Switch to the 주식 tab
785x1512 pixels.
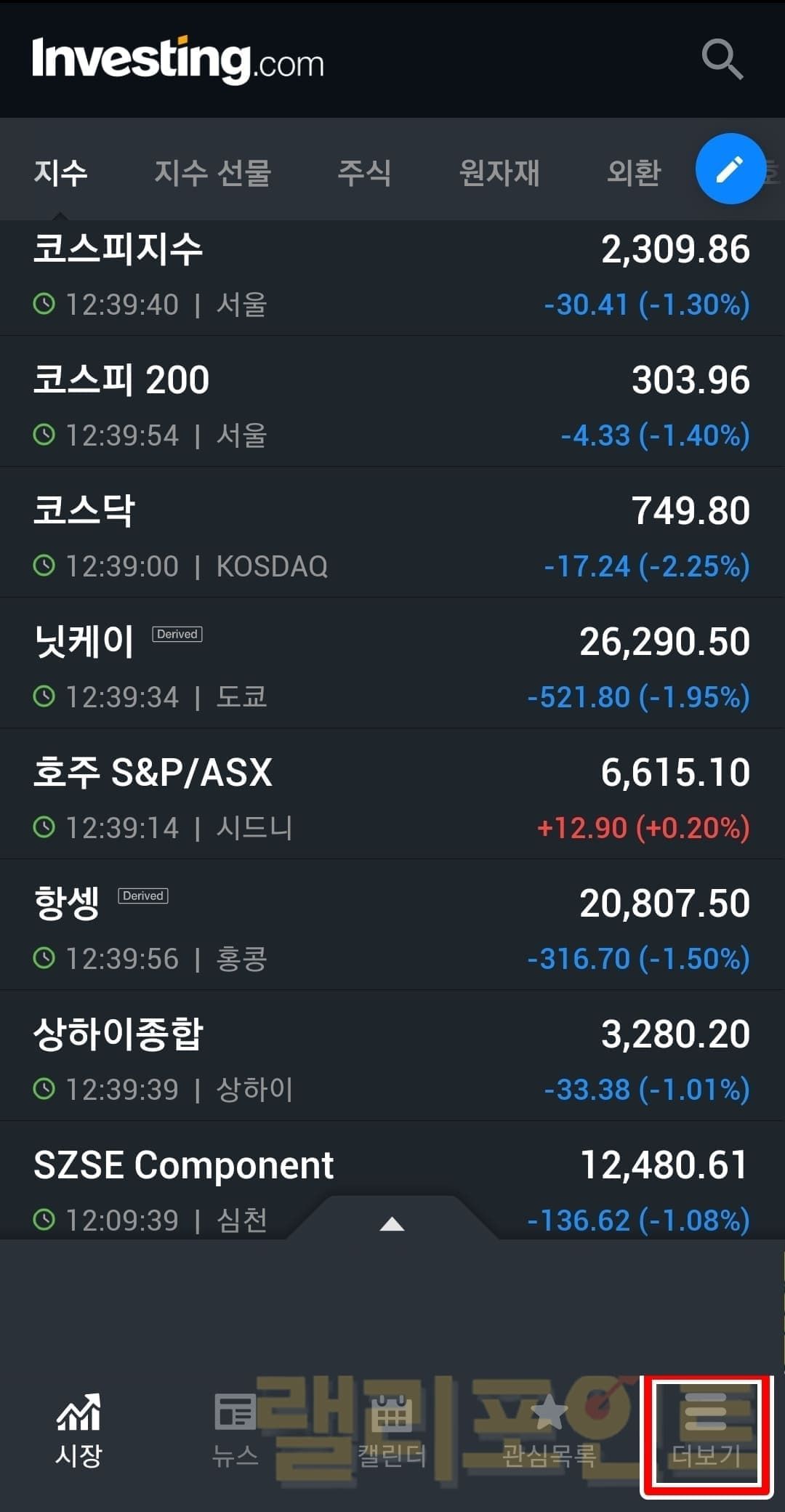point(364,173)
